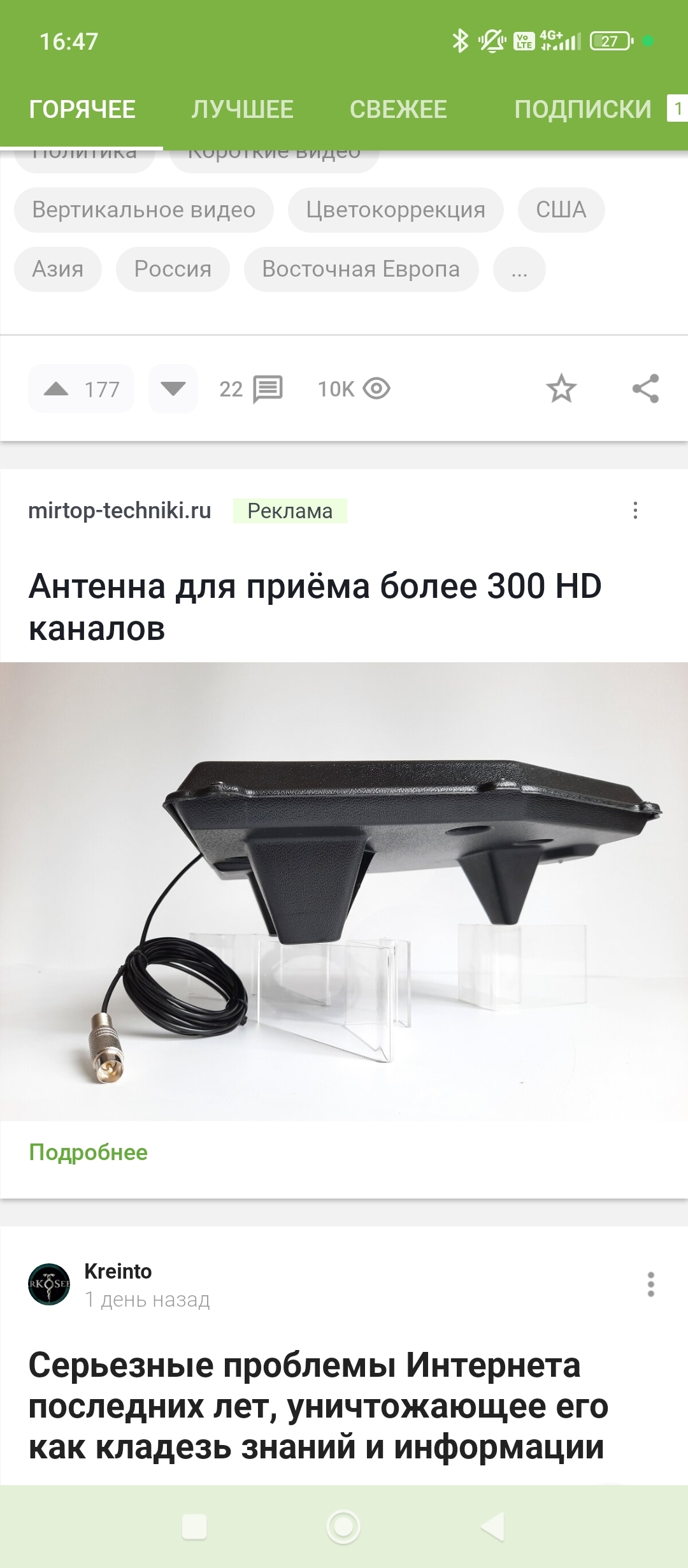
Task: Select the Цветокоррекция tag chip
Action: click(396, 210)
